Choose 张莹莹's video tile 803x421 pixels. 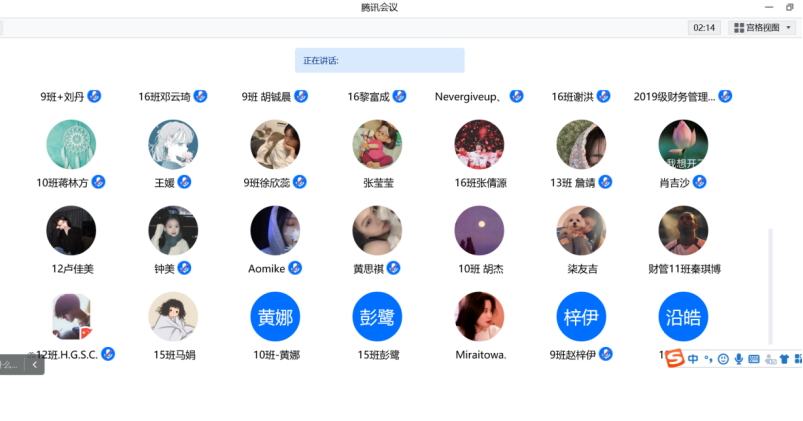click(377, 145)
